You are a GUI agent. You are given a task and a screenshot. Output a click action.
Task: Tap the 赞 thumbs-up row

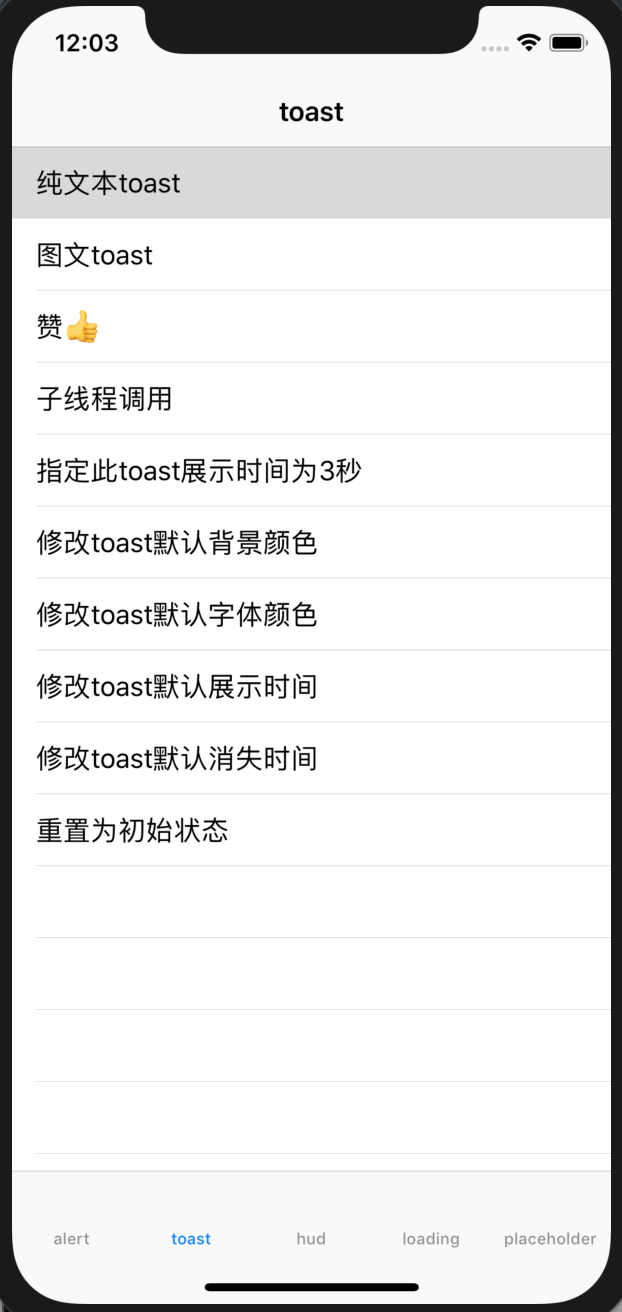(x=311, y=327)
